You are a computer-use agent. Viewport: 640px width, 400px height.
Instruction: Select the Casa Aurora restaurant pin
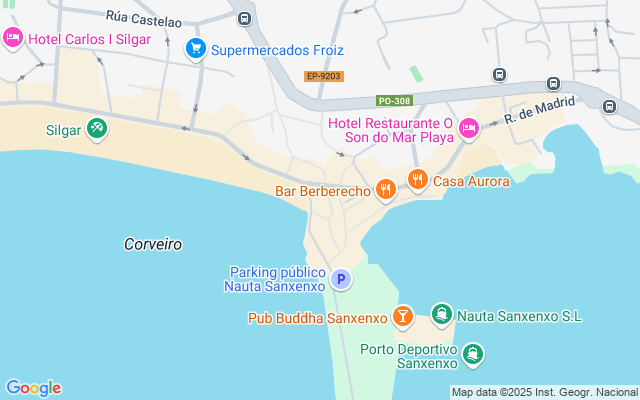pos(417,180)
